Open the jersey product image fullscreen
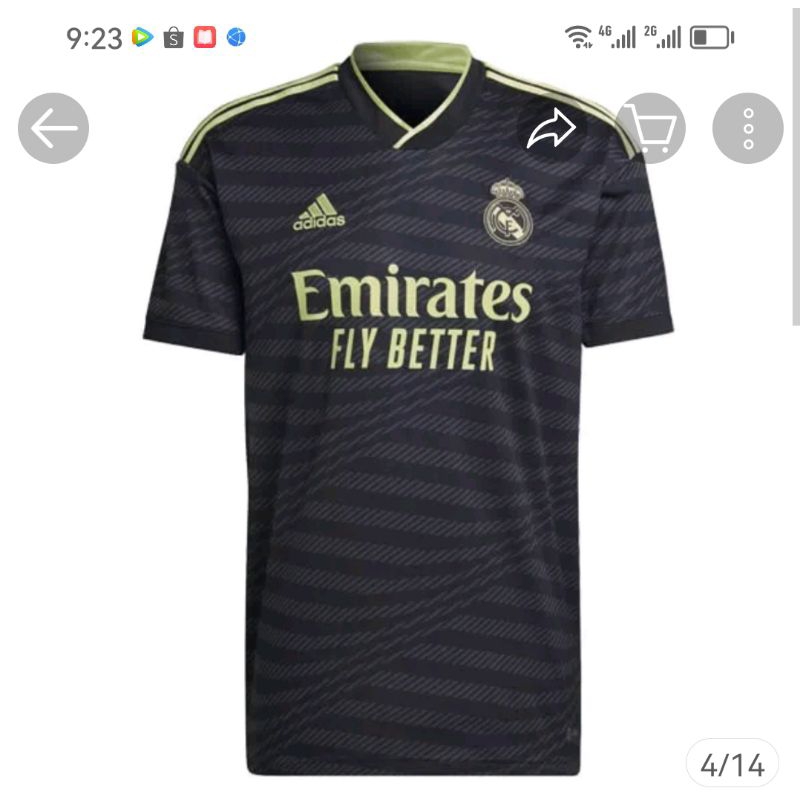 pyautogui.click(x=408, y=409)
